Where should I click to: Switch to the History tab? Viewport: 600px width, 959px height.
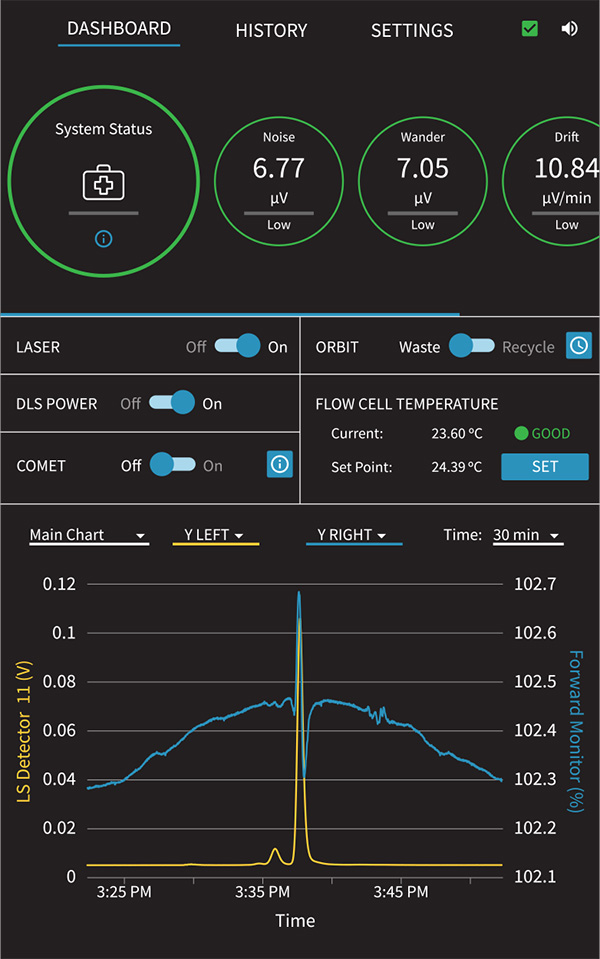click(x=271, y=31)
